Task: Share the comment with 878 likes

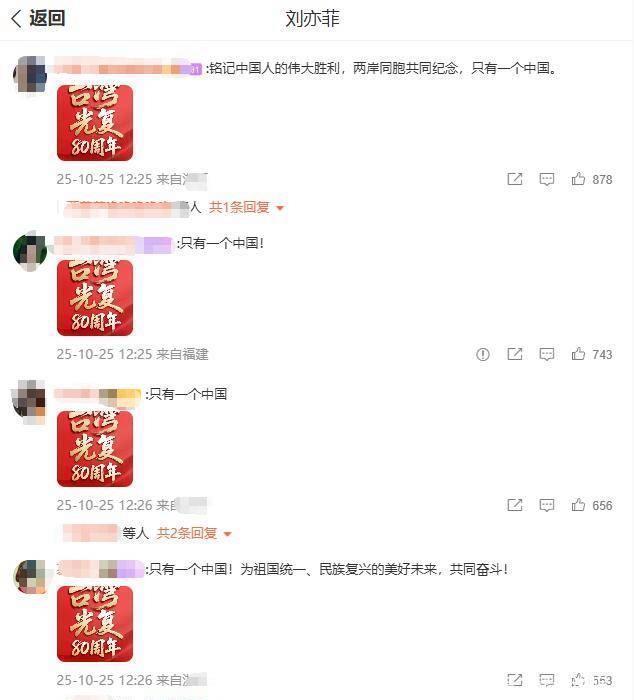Action: tap(515, 179)
